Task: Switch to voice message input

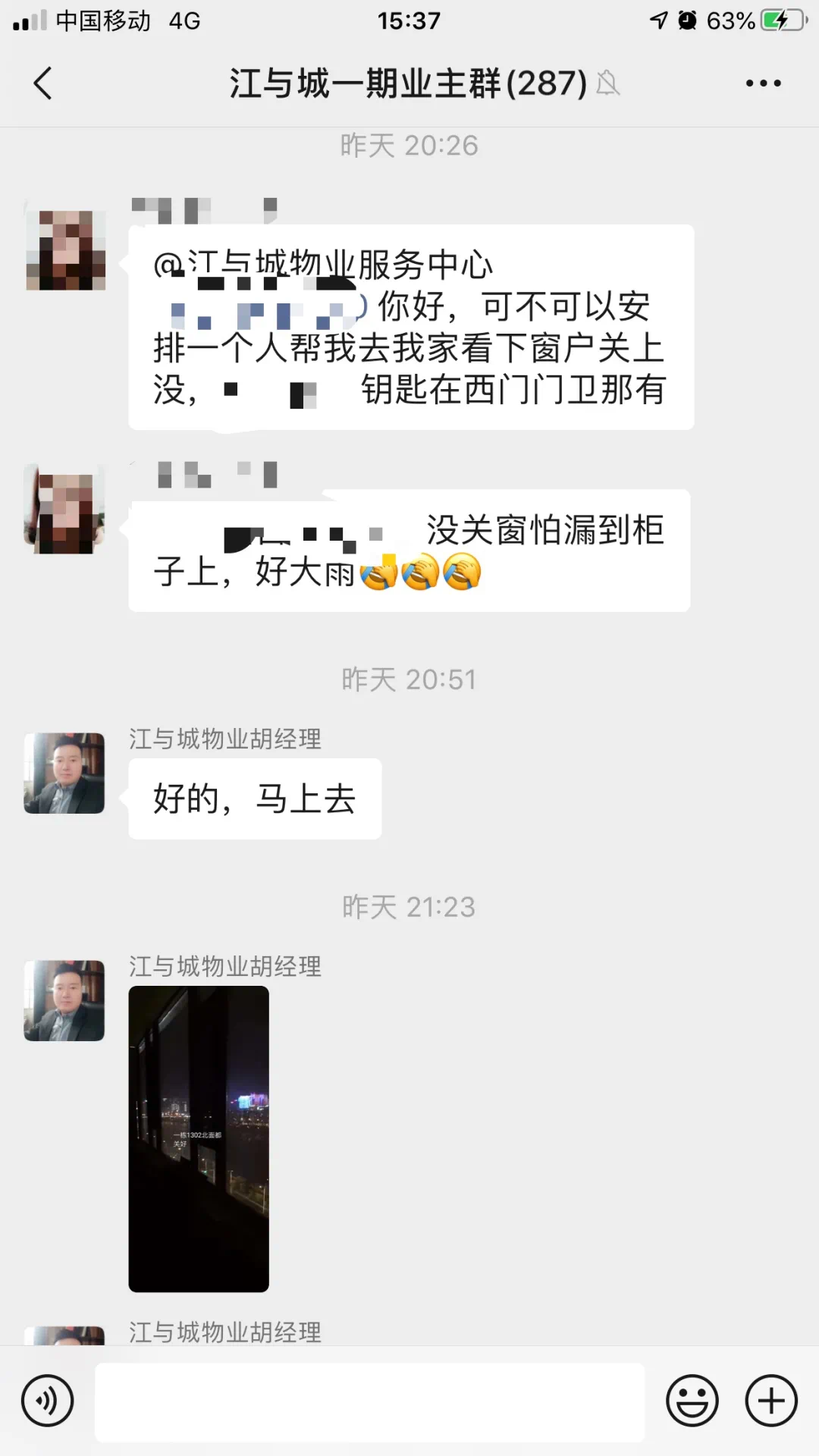Action: [48, 1401]
